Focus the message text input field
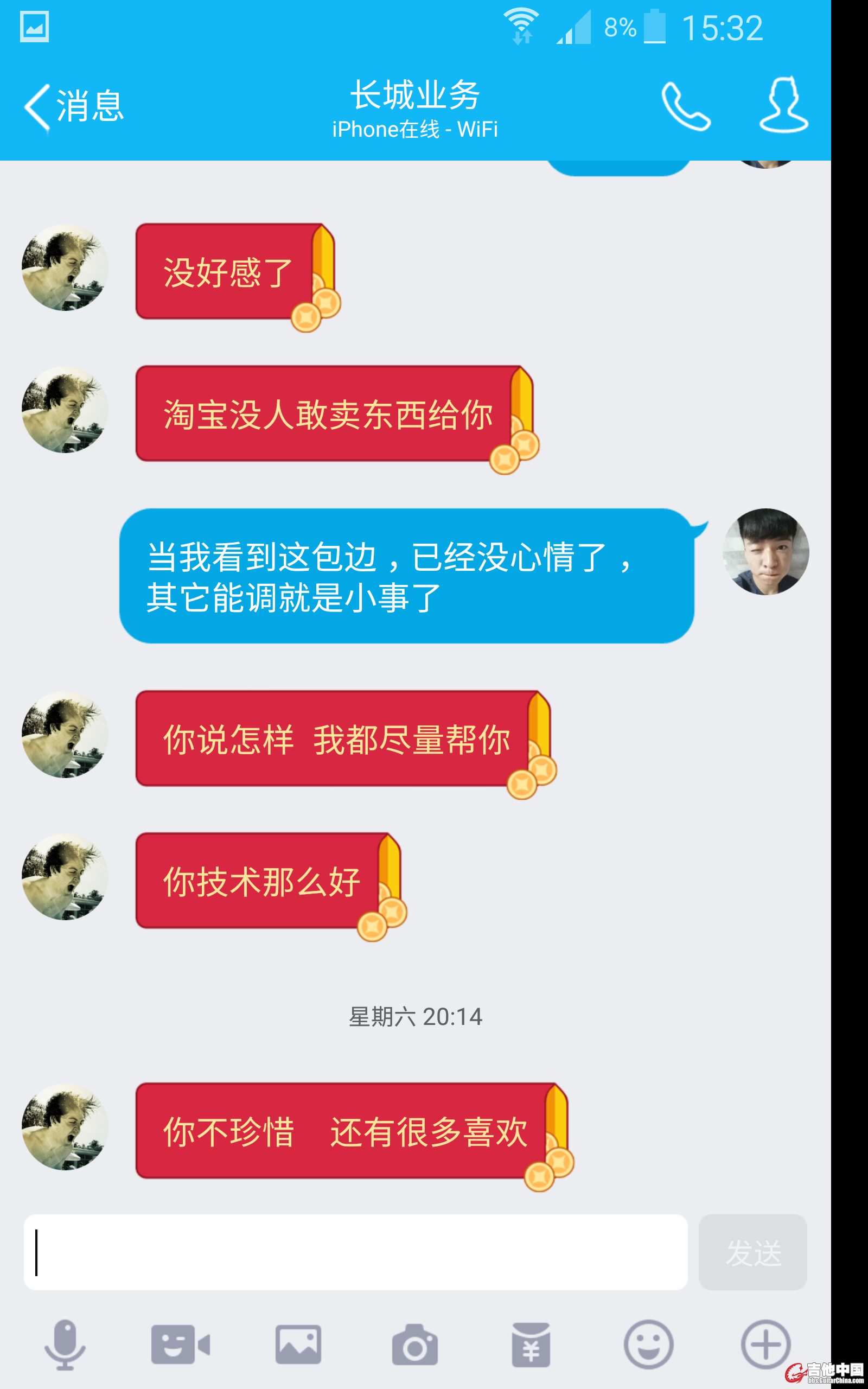The width and height of the screenshot is (868, 1389). tap(356, 1252)
